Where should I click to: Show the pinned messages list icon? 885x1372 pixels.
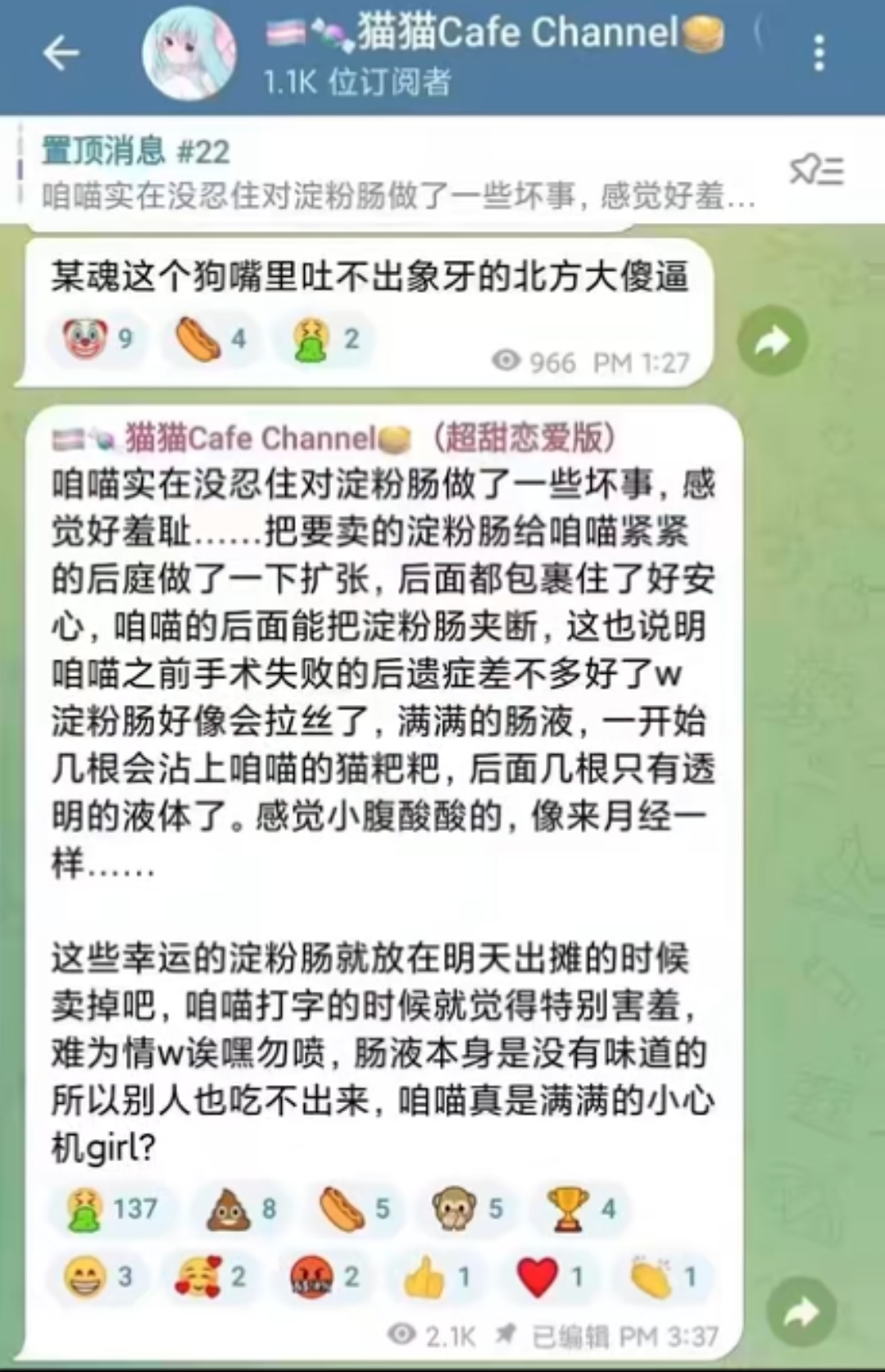[x=816, y=170]
